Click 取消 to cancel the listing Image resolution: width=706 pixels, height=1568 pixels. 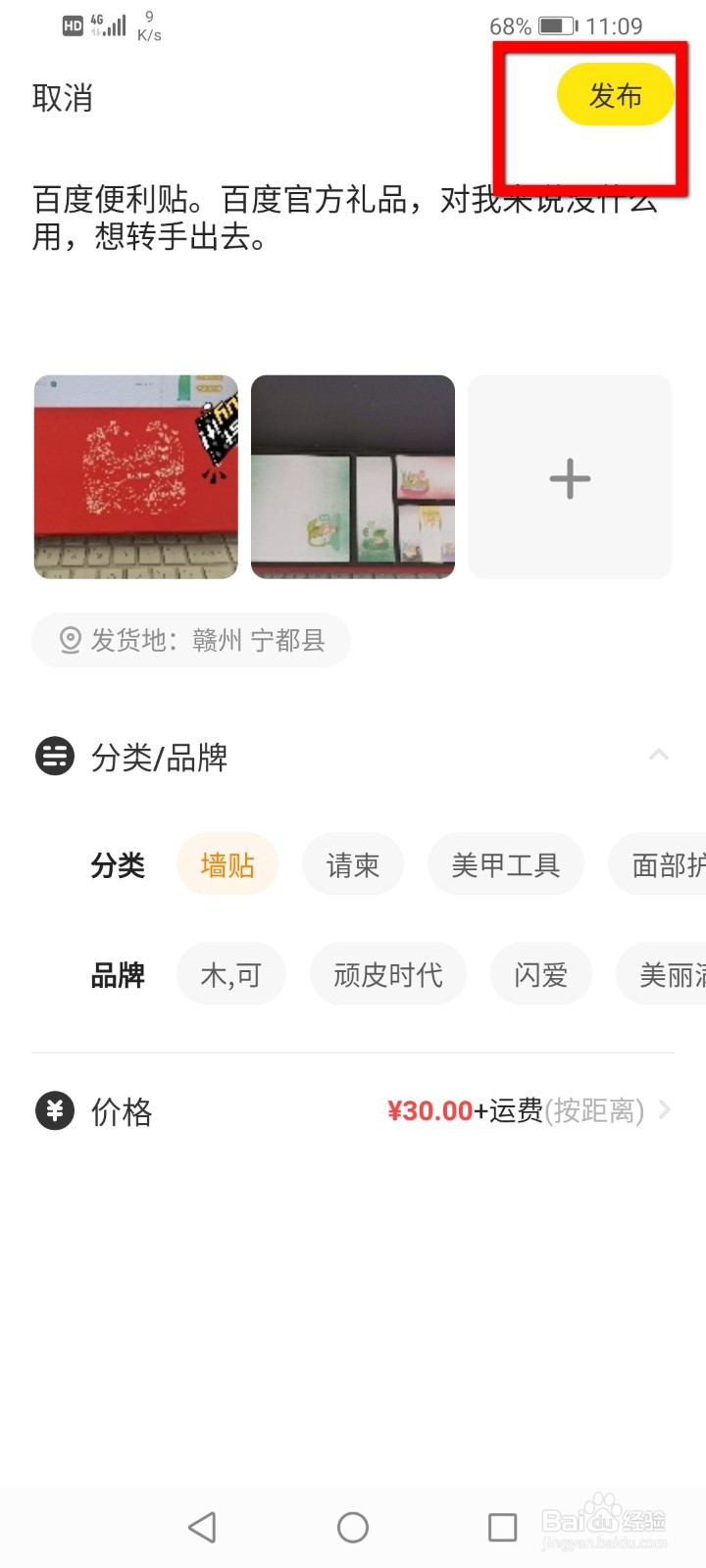[62, 98]
